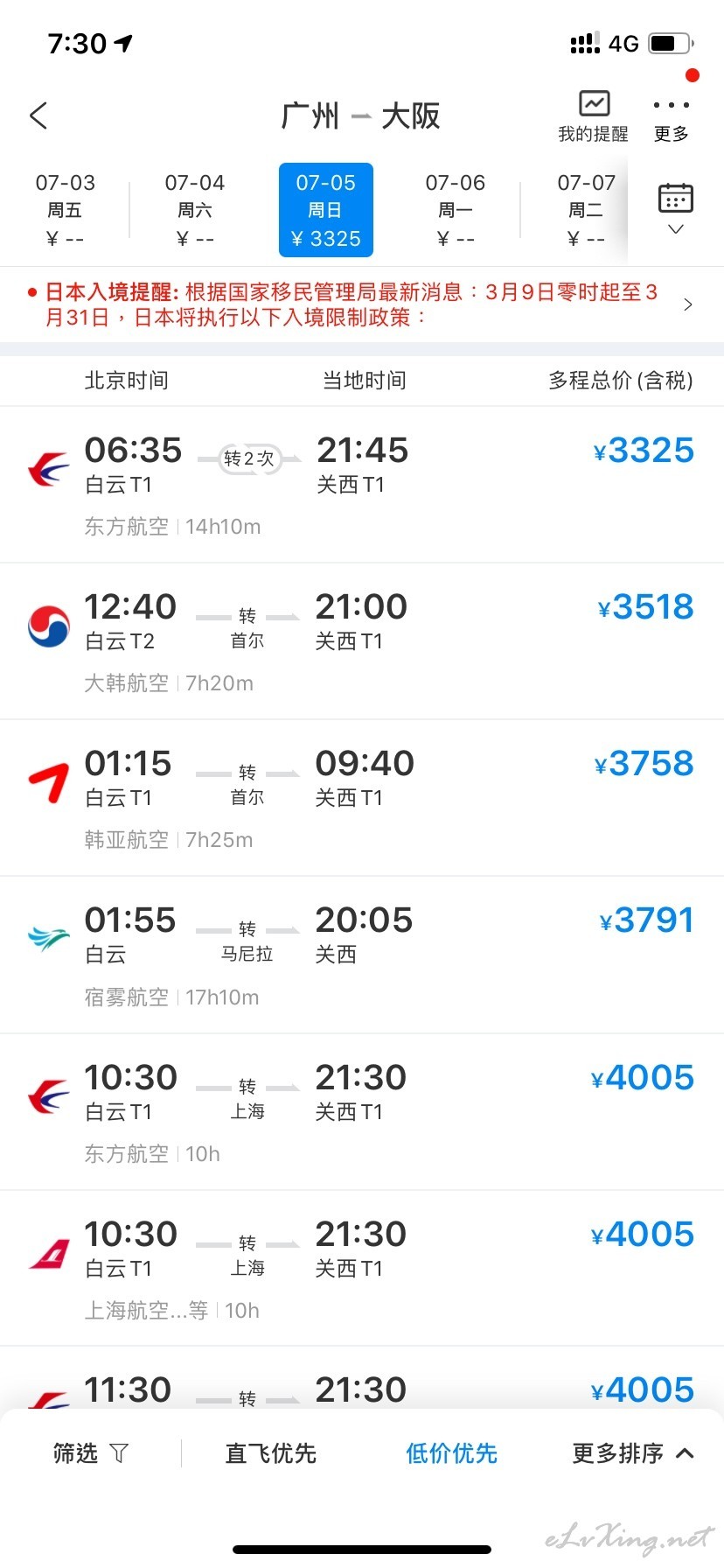Sort by 直飞优先
The height and width of the screenshot is (1568, 724).
(271, 1453)
